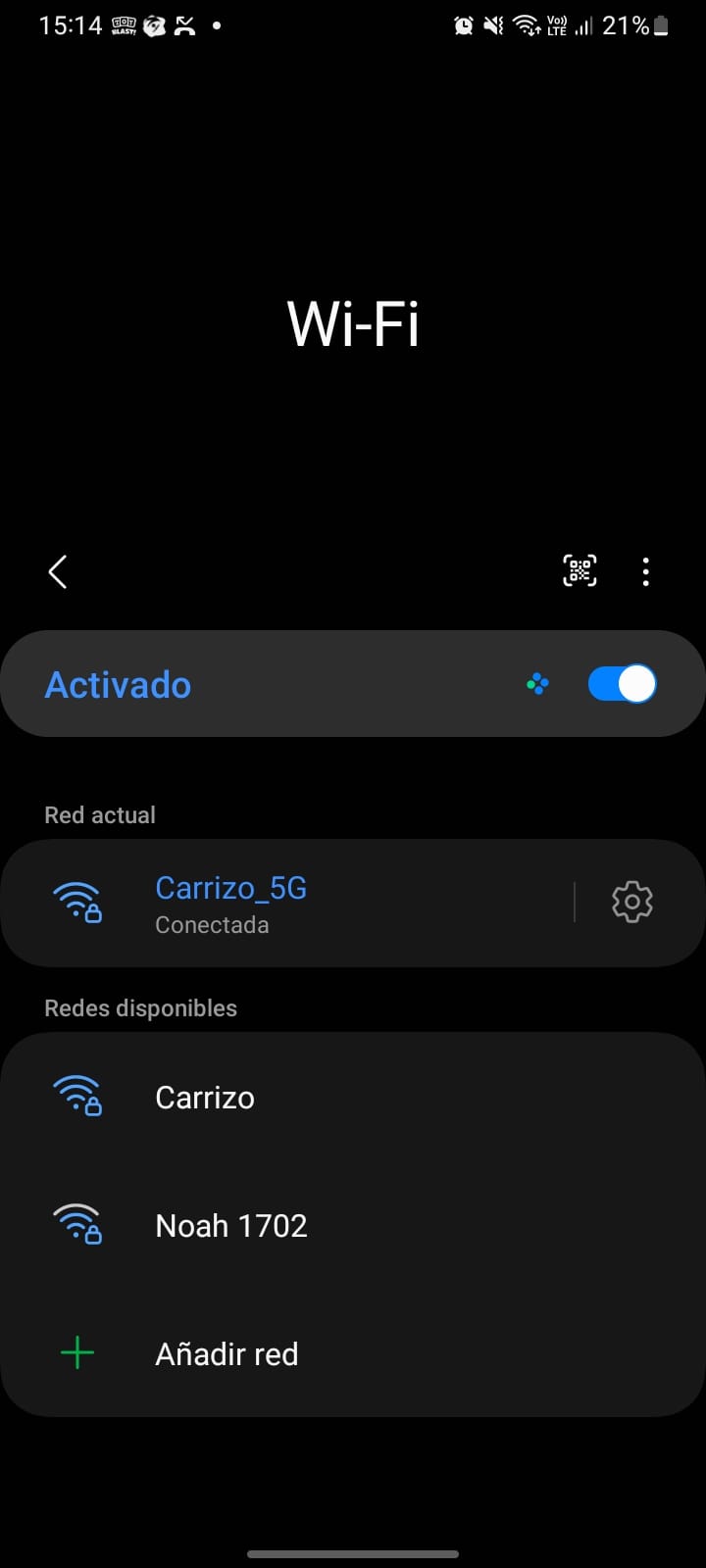Go back from the Wi-Fi screen
706x1568 pixels.
58,572
